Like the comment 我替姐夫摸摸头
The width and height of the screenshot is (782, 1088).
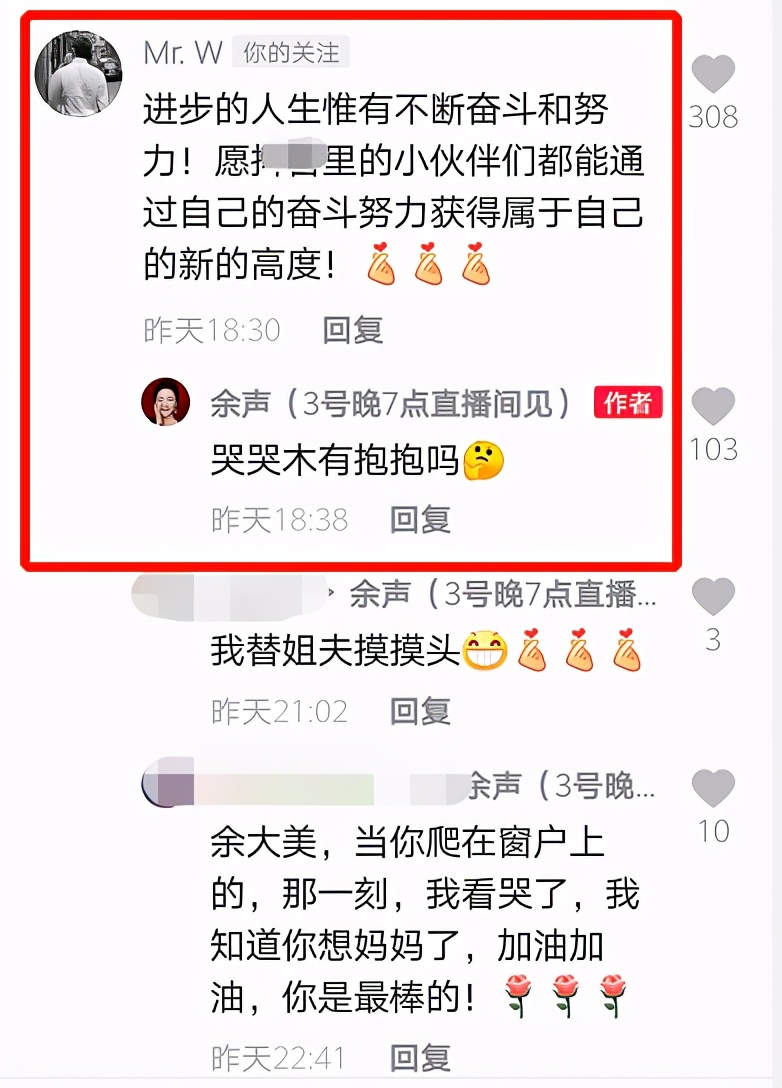(x=713, y=598)
